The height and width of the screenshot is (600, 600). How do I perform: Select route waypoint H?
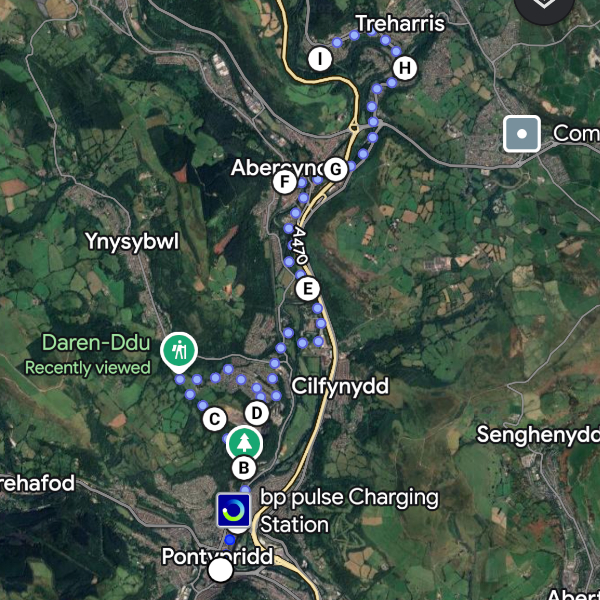(x=404, y=68)
